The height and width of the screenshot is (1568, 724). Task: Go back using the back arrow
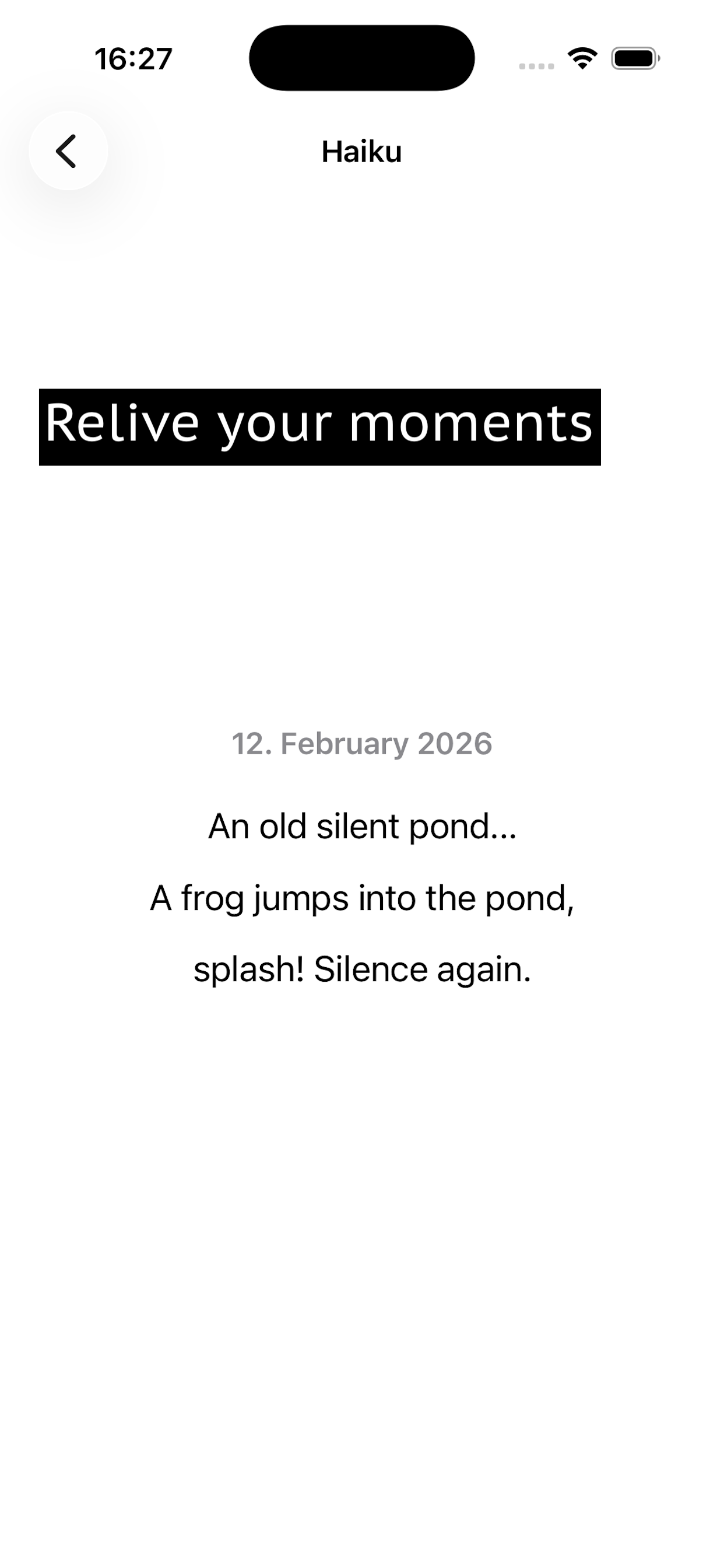[x=68, y=151]
